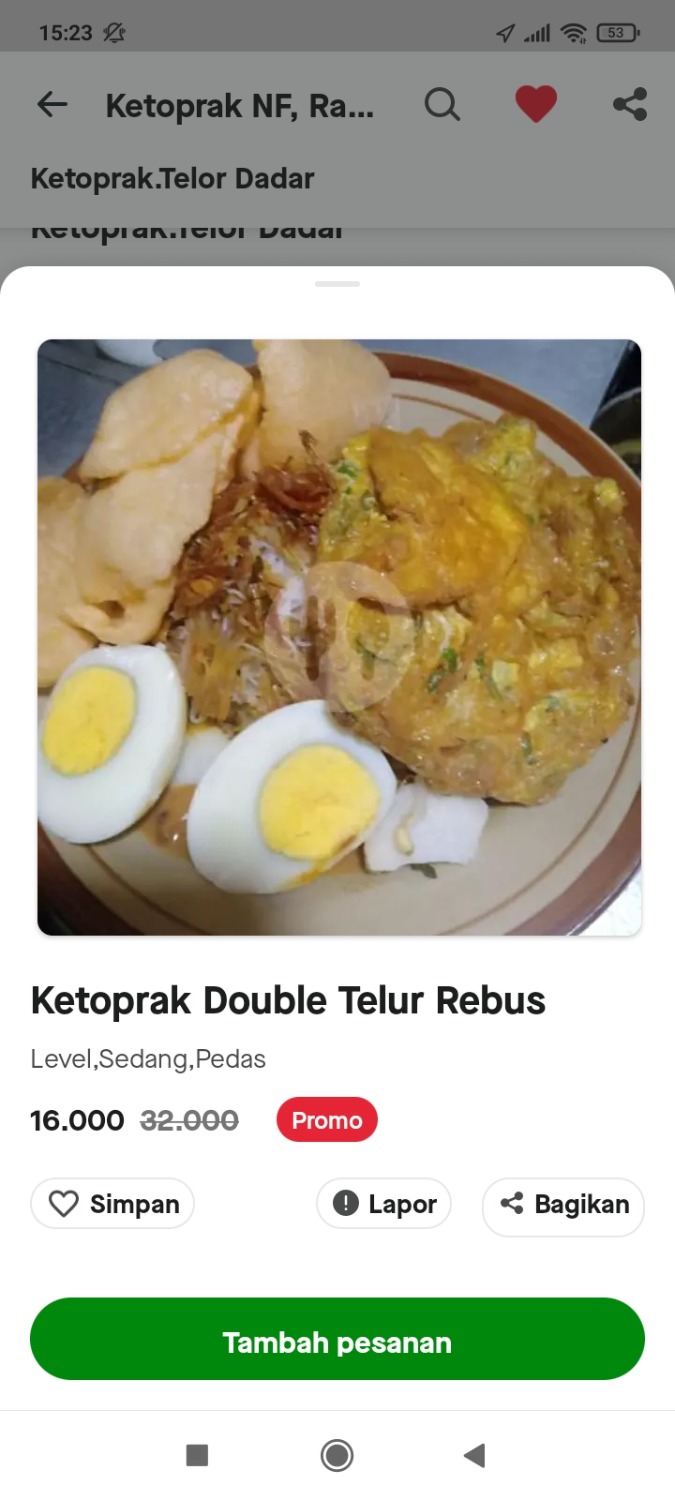The width and height of the screenshot is (675, 1500).
Task: Tap the share icon in the header
Action: point(630,105)
